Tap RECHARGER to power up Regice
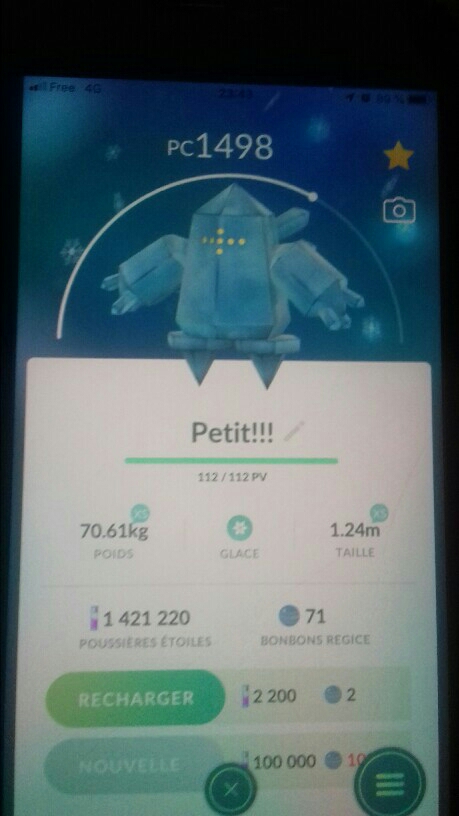459x816 pixels. [135, 698]
